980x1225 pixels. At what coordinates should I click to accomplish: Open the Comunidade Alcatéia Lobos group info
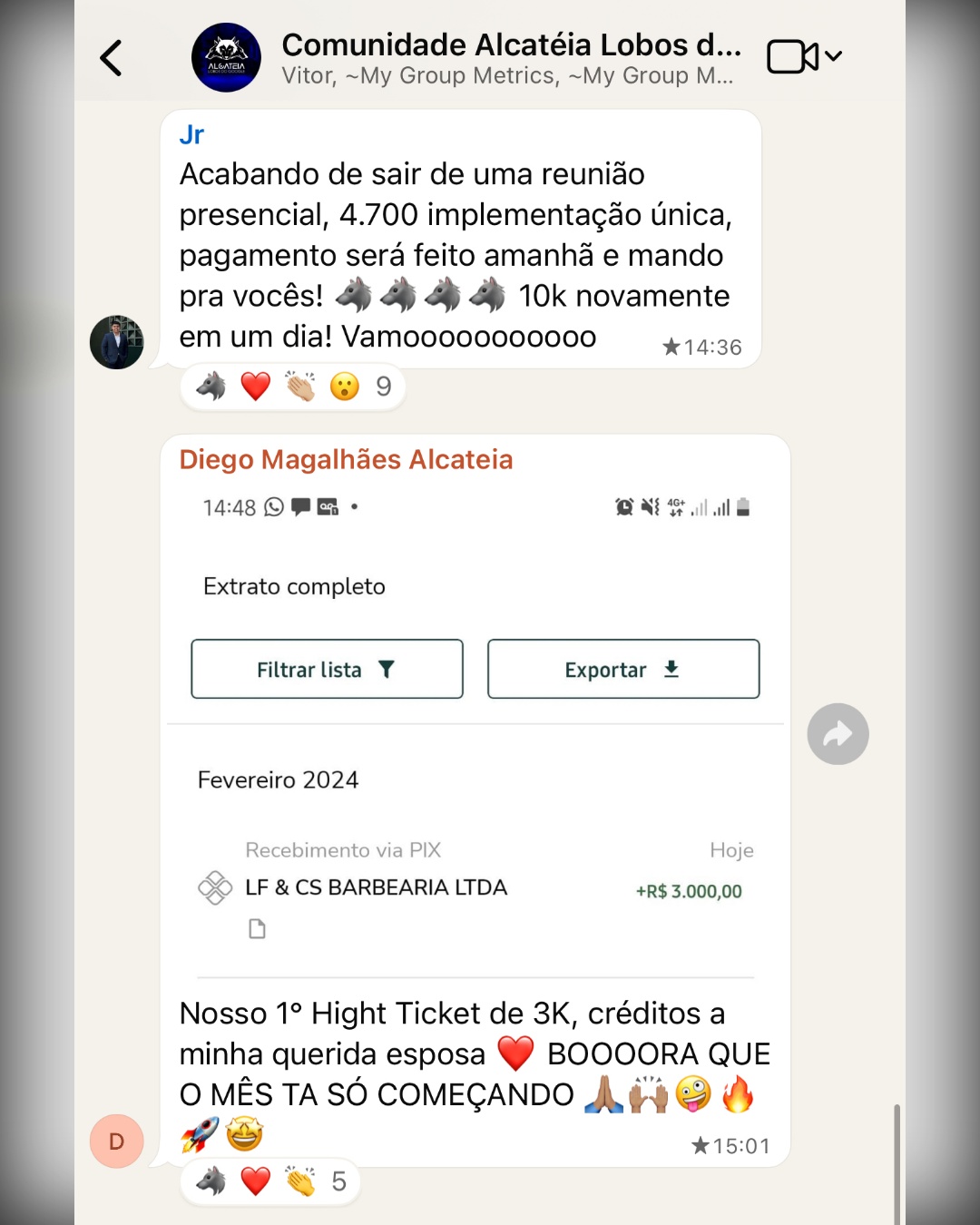[x=511, y=58]
